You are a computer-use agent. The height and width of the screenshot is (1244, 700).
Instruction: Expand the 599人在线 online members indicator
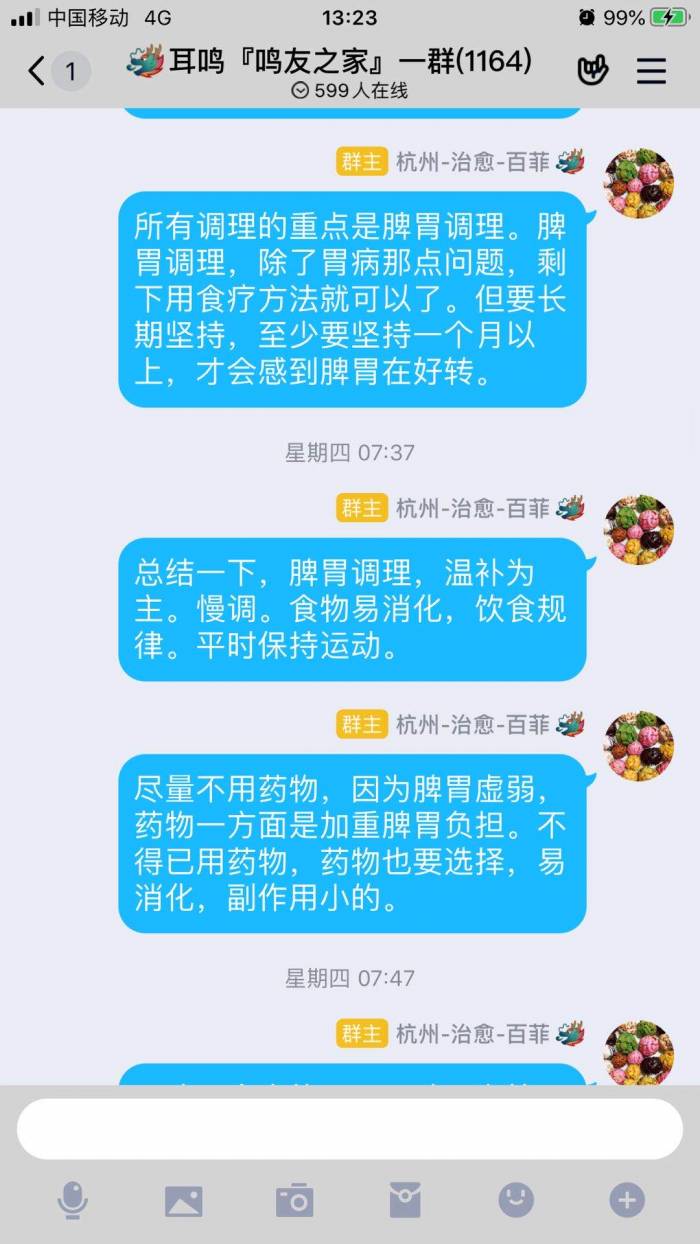tap(349, 91)
